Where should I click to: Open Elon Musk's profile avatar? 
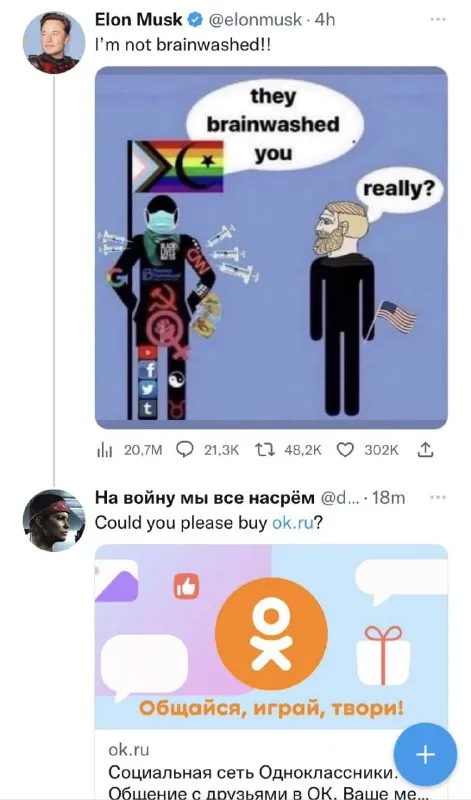[54, 43]
